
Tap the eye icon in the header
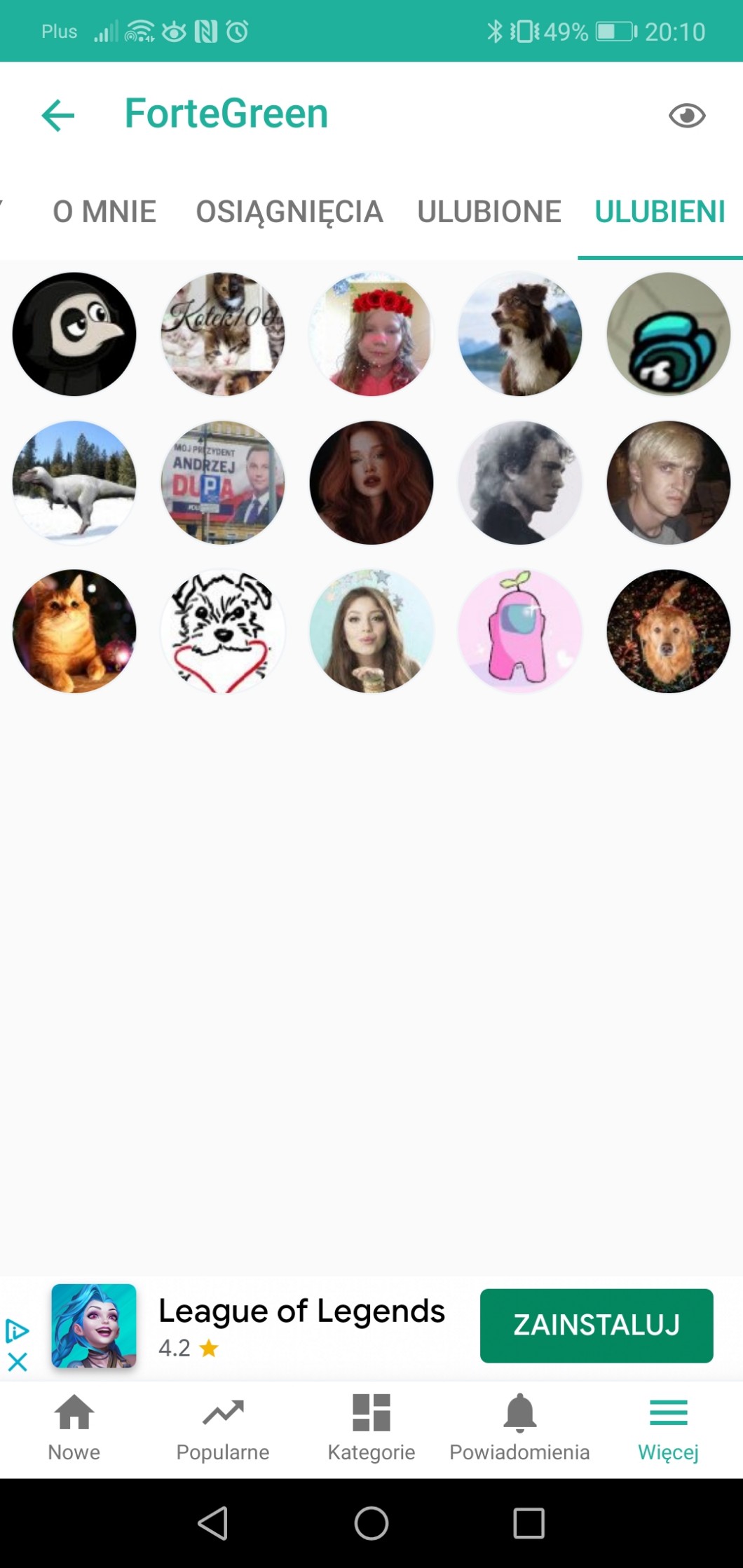pos(686,116)
